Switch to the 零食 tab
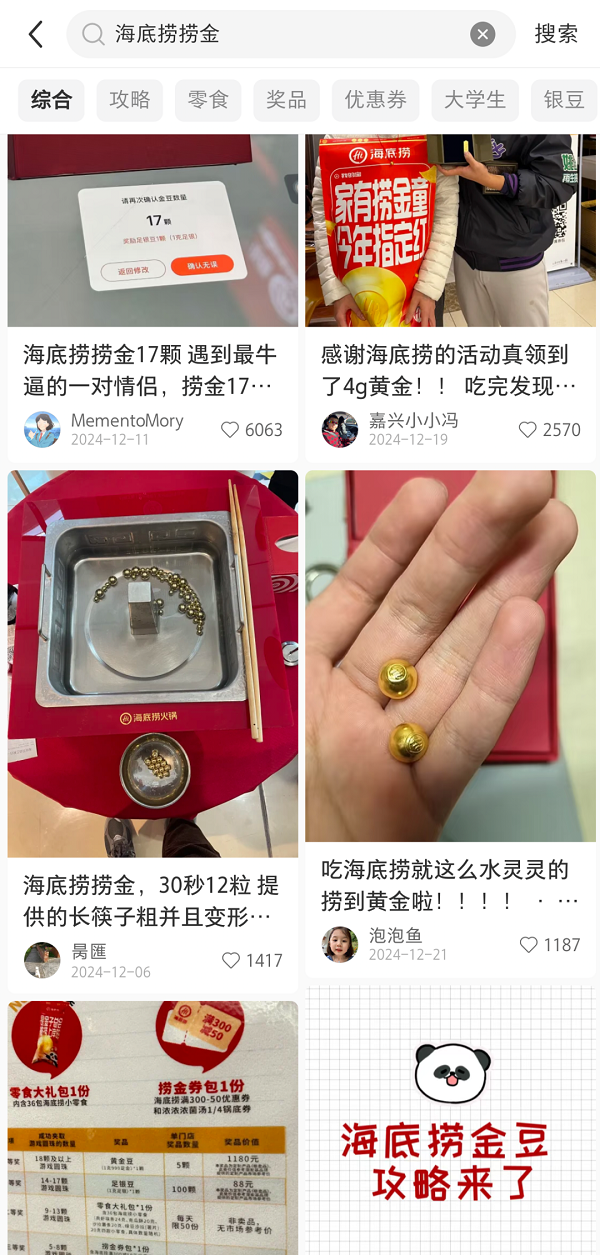 click(x=208, y=100)
